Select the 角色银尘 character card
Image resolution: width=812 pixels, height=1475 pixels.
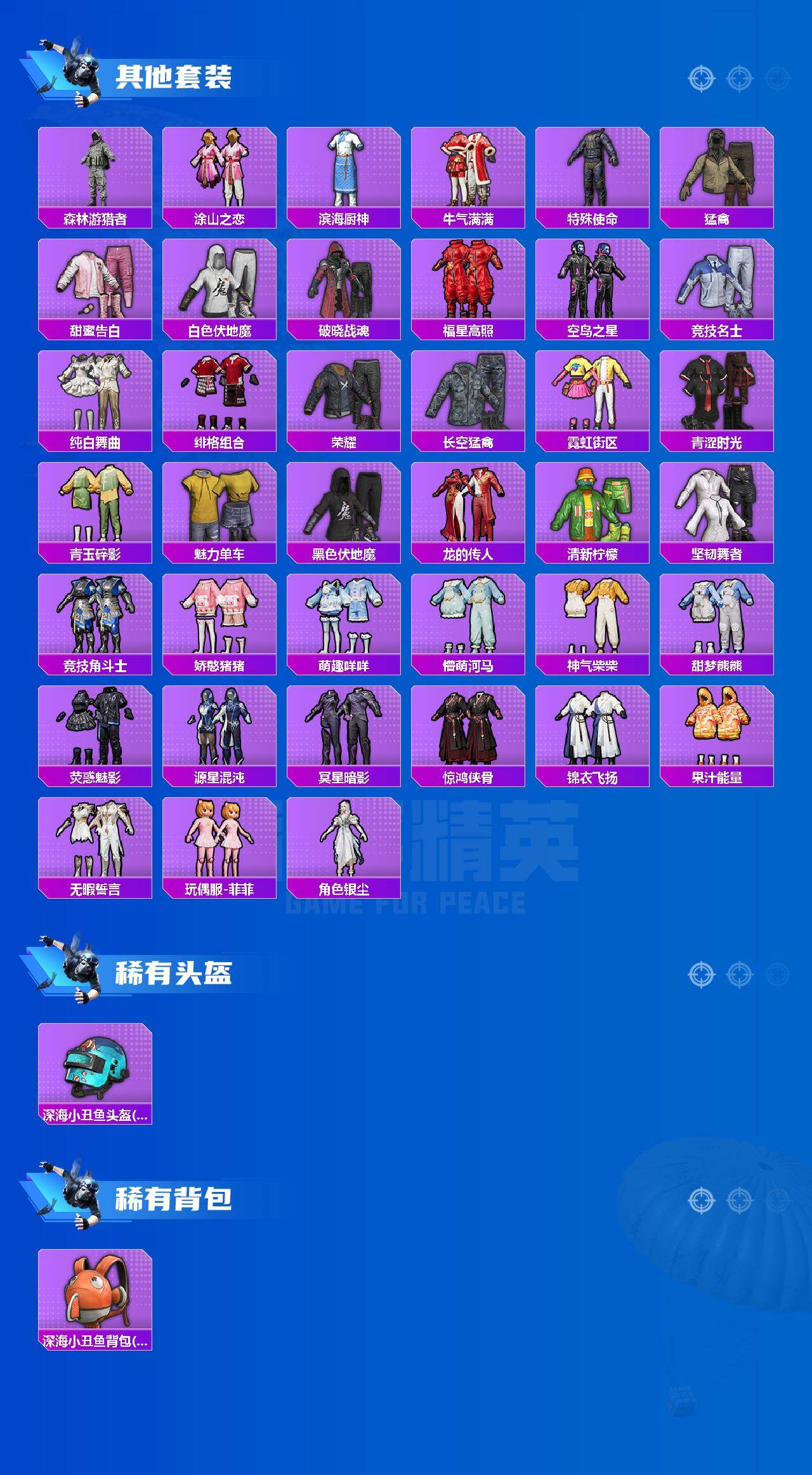[x=343, y=839]
